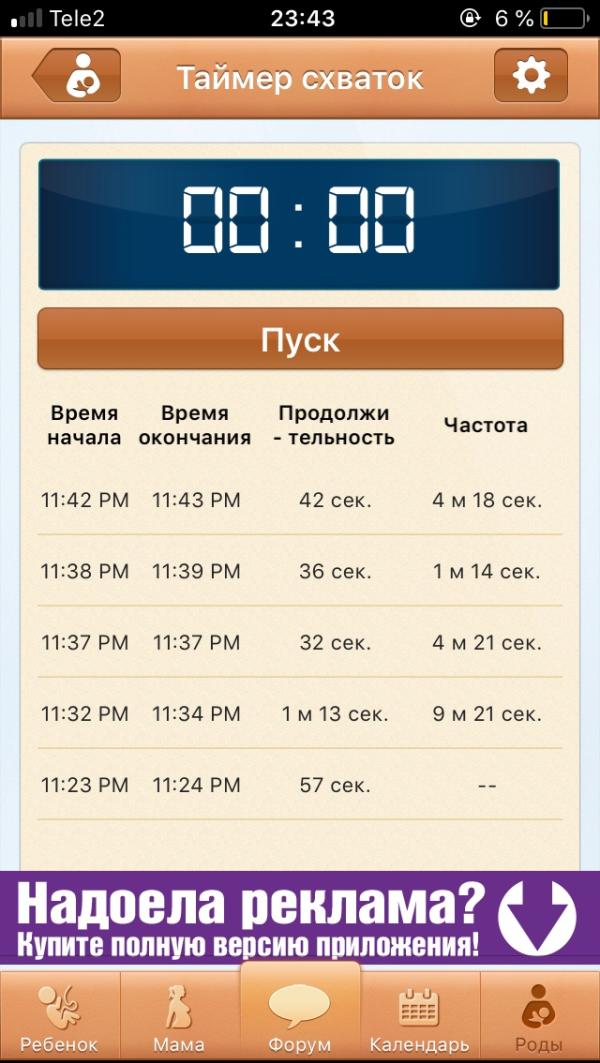Switch to the Ребенок tab
This screenshot has height=1063, width=600.
pos(60,1017)
